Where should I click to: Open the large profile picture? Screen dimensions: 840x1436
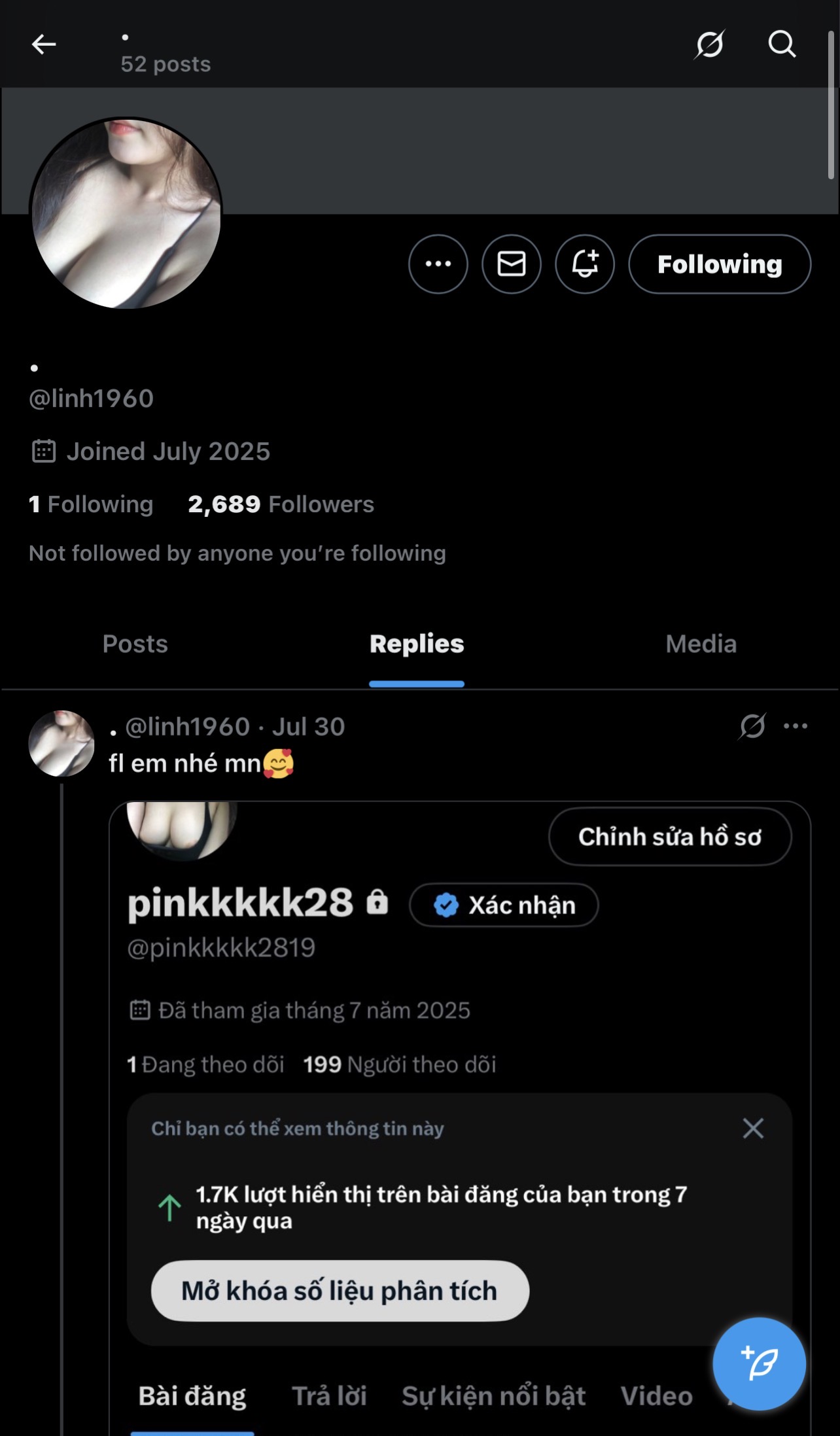point(126,213)
